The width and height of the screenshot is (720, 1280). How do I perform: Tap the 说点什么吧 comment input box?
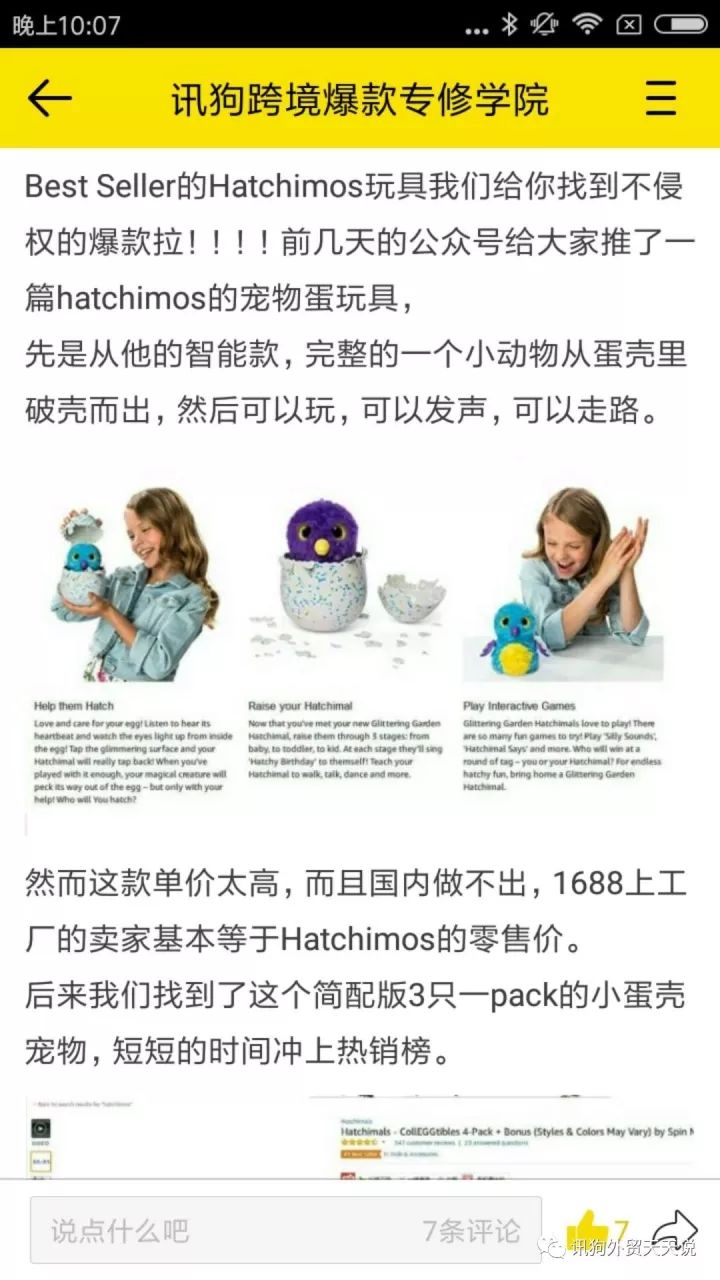[200, 1230]
